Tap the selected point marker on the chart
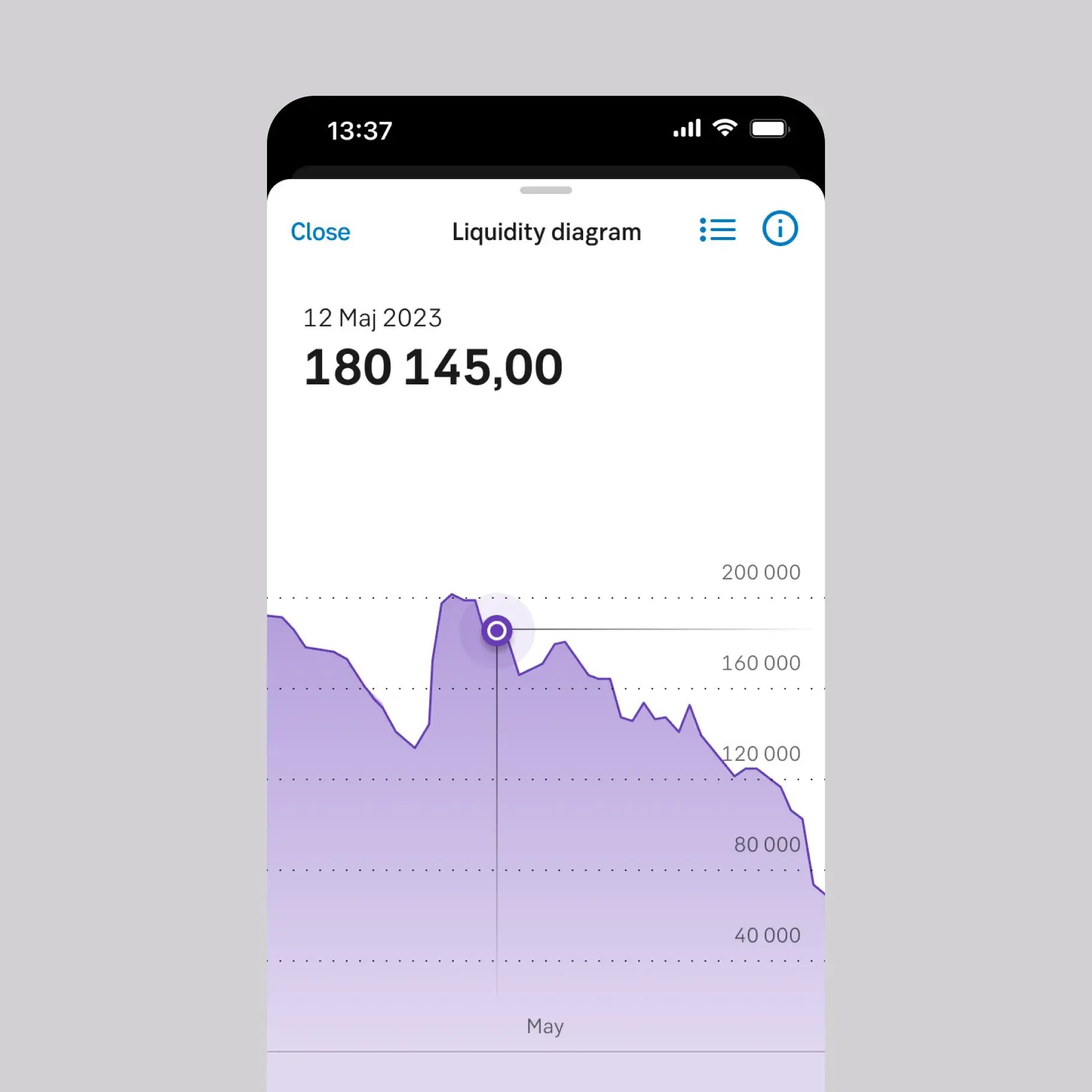The height and width of the screenshot is (1092, 1092). [496, 630]
